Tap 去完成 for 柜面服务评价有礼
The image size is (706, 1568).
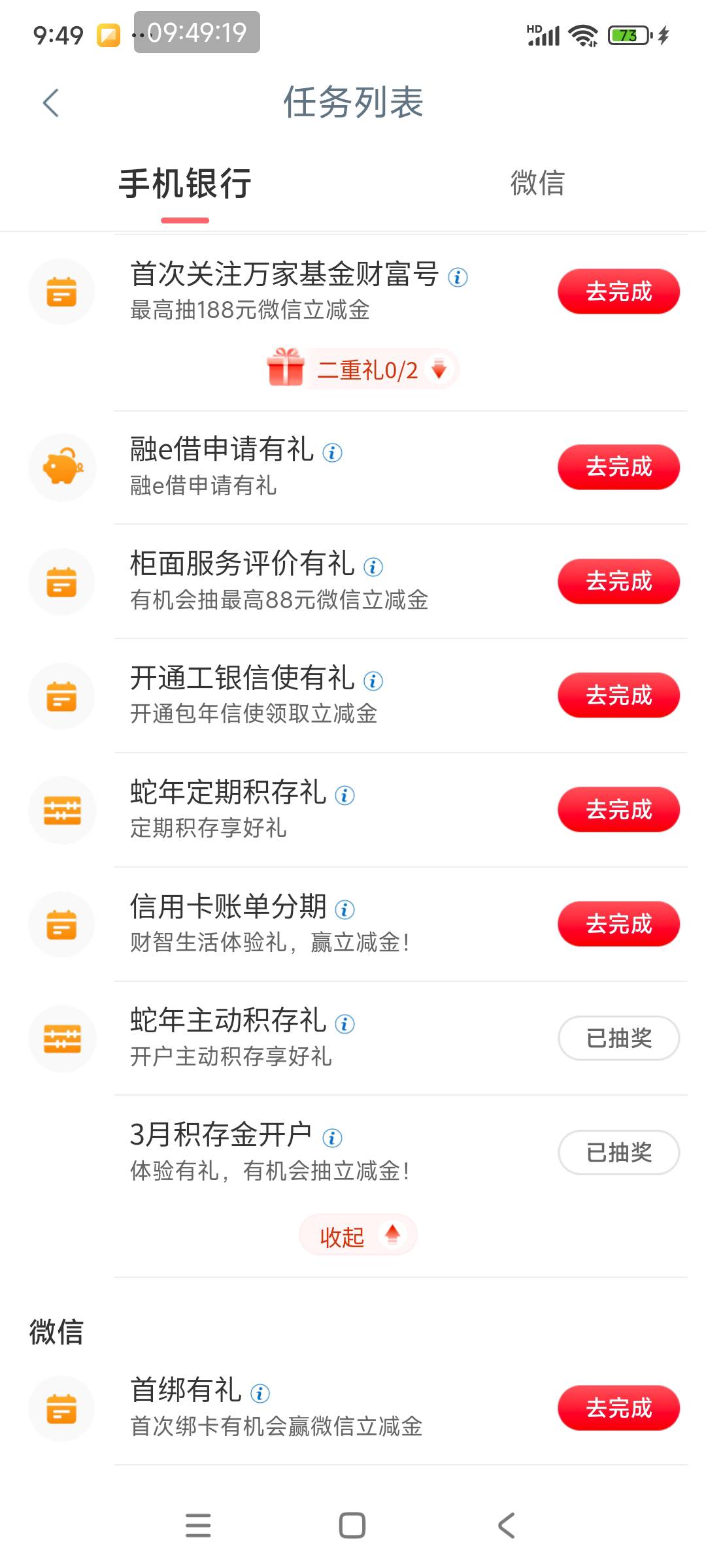[x=618, y=581]
